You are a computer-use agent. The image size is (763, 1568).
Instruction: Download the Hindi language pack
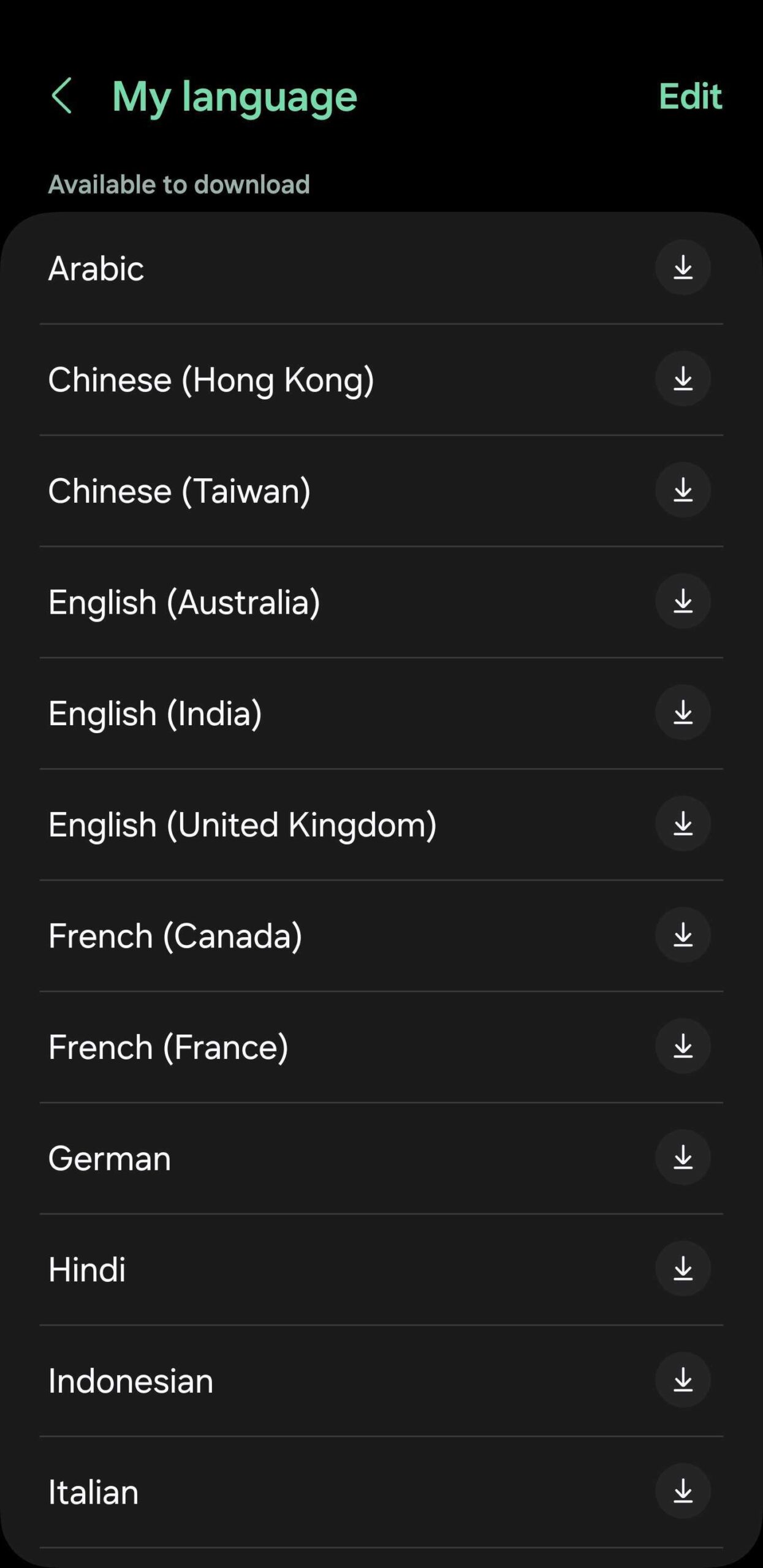(683, 1269)
